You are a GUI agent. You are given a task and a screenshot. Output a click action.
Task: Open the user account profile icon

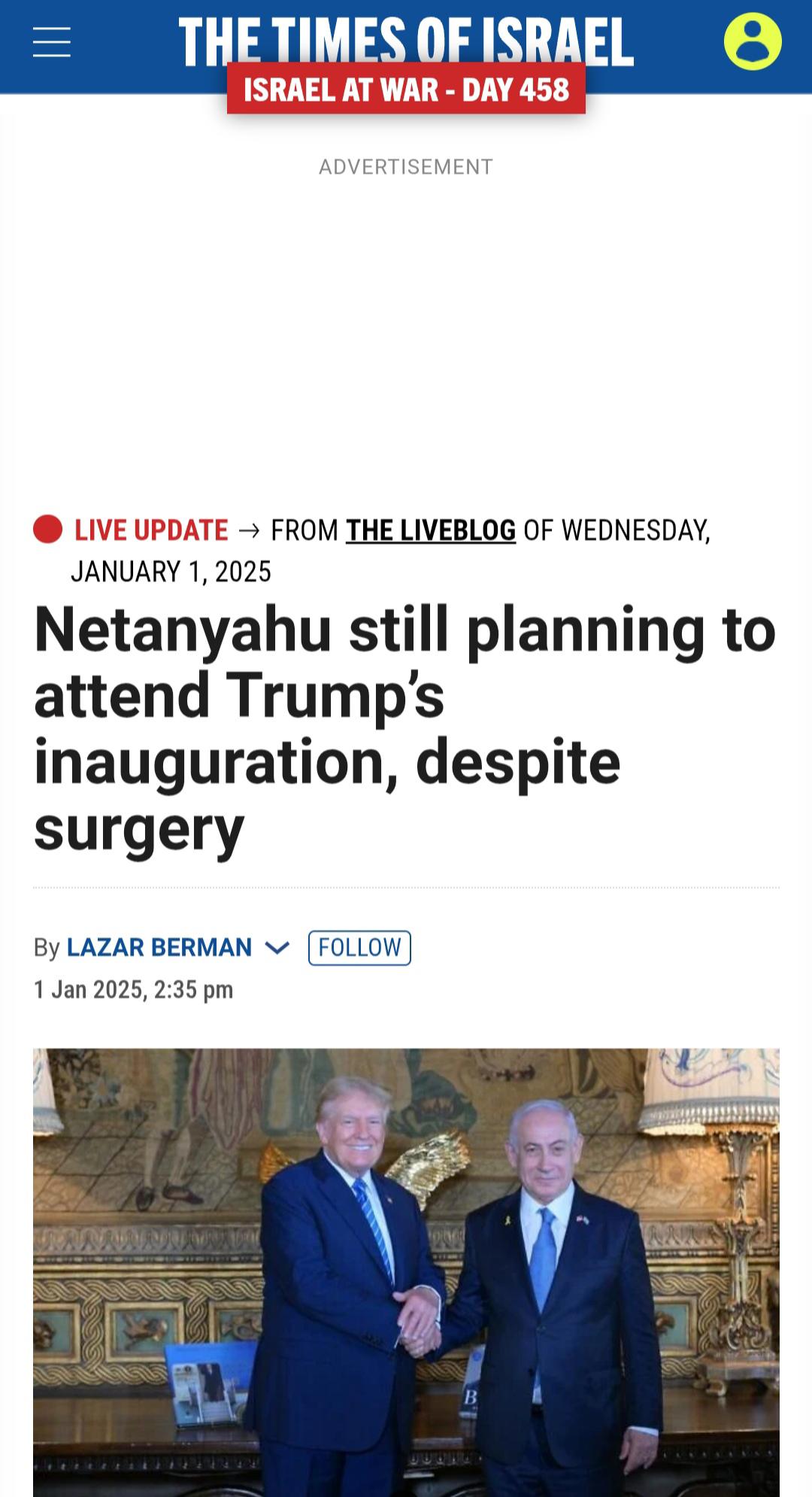753,42
